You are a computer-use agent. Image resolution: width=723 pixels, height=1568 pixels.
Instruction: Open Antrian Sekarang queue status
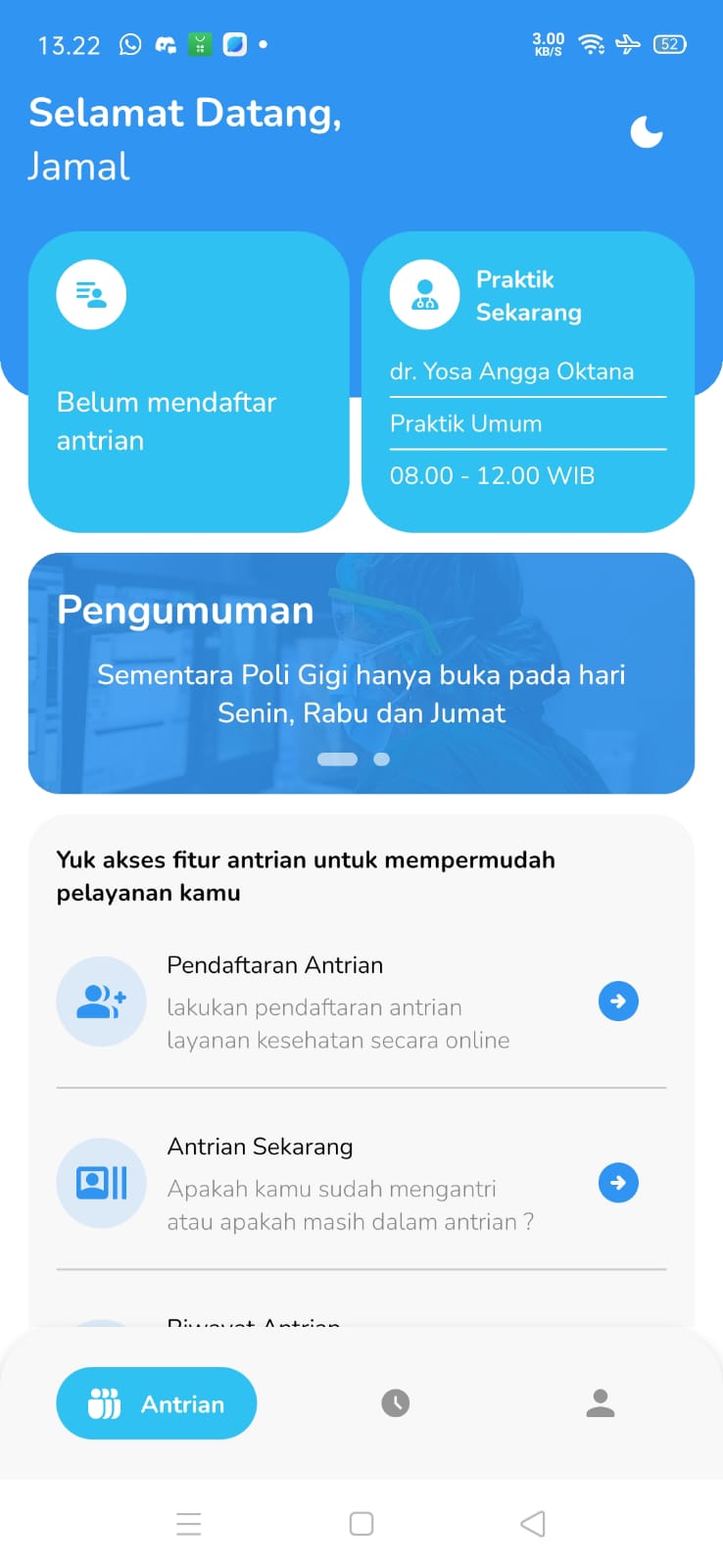(x=617, y=1183)
